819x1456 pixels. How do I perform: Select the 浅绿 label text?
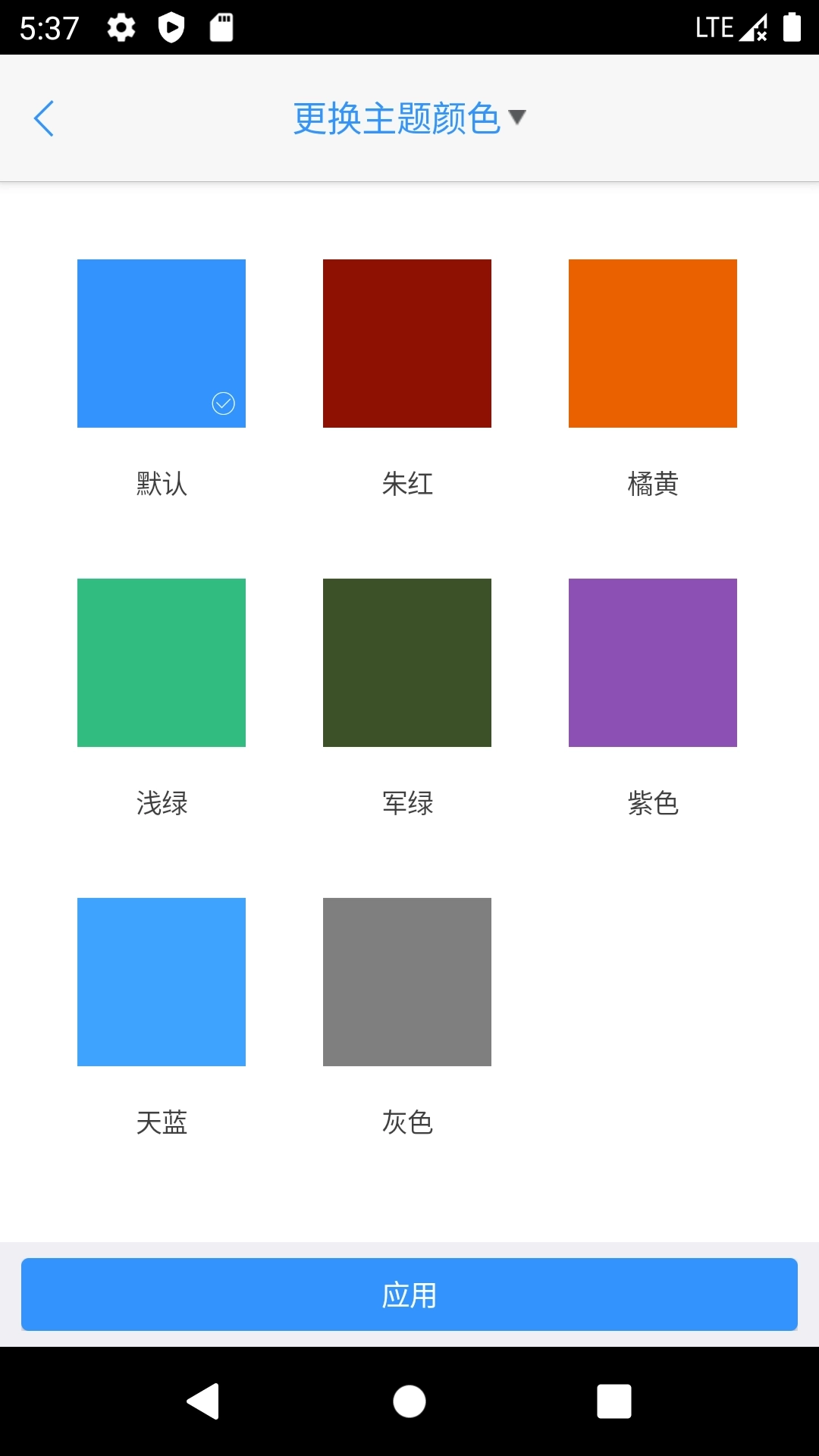pyautogui.click(x=161, y=804)
